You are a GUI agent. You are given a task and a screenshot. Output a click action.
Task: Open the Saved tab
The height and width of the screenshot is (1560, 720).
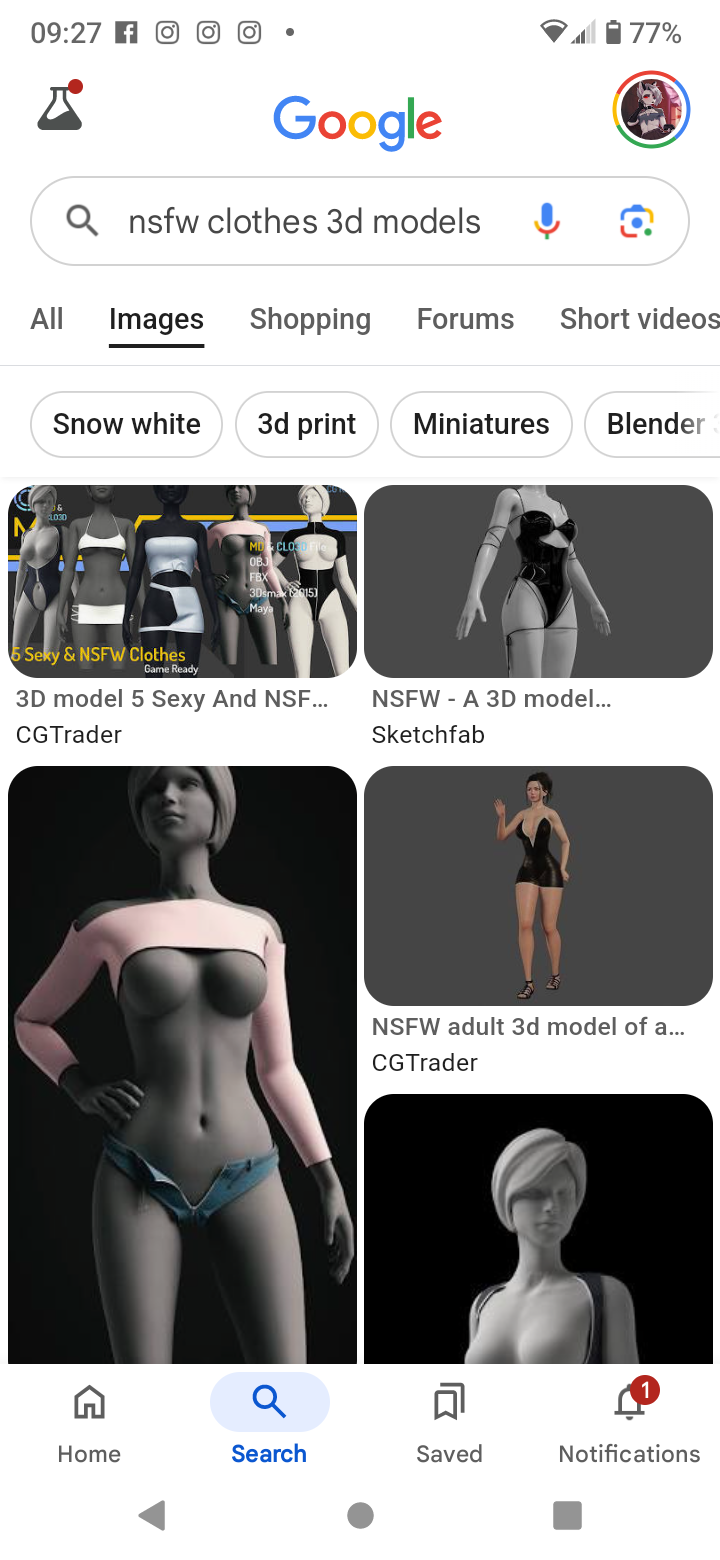pos(449,1421)
